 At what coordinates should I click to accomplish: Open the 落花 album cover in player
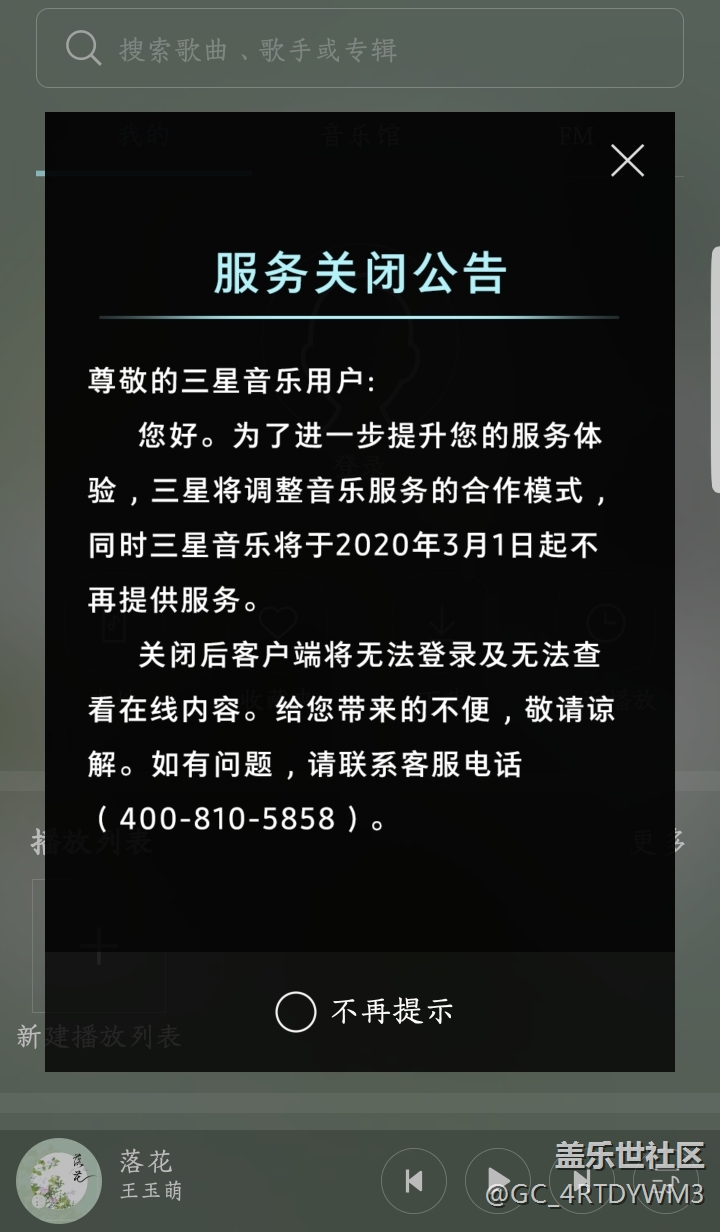pos(59,1181)
